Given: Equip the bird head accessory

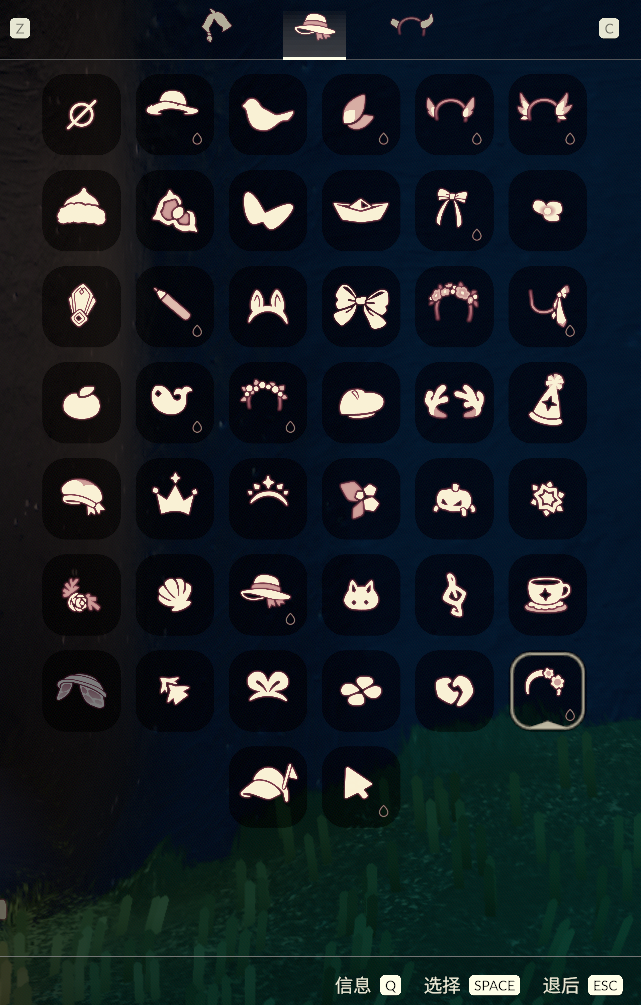Looking at the screenshot, I should coord(267,113).
